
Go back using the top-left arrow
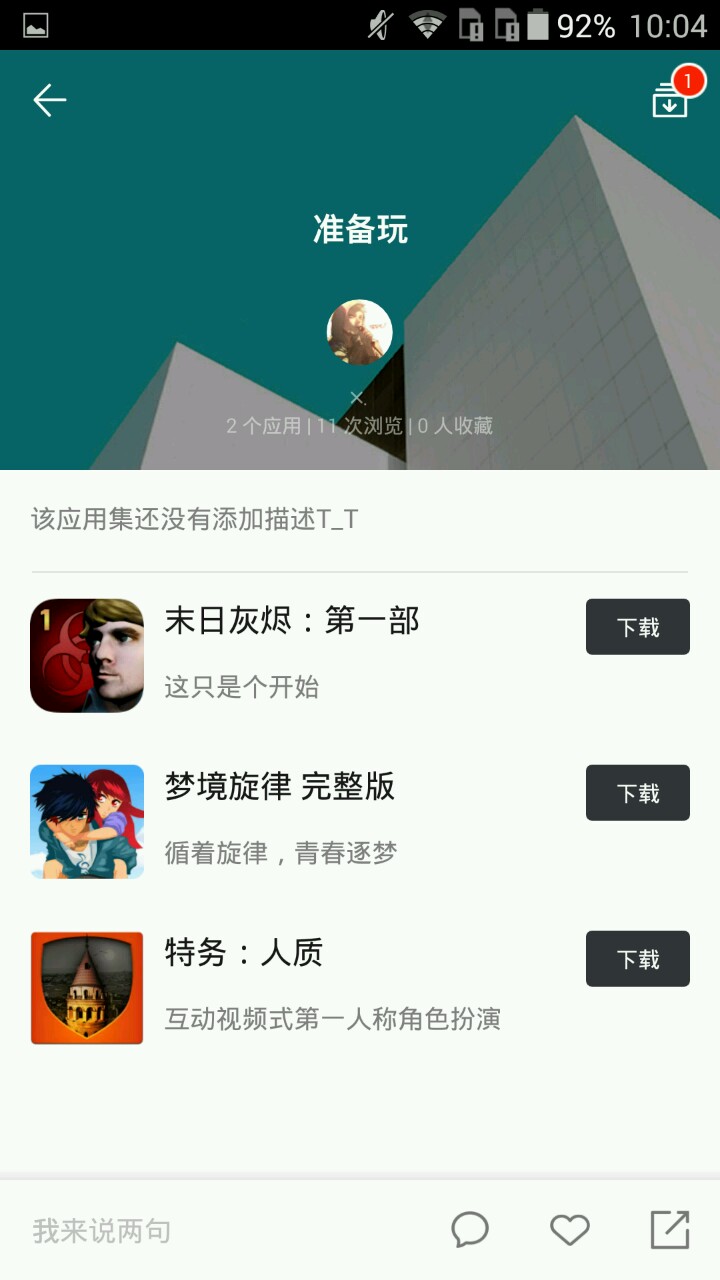pos(49,100)
